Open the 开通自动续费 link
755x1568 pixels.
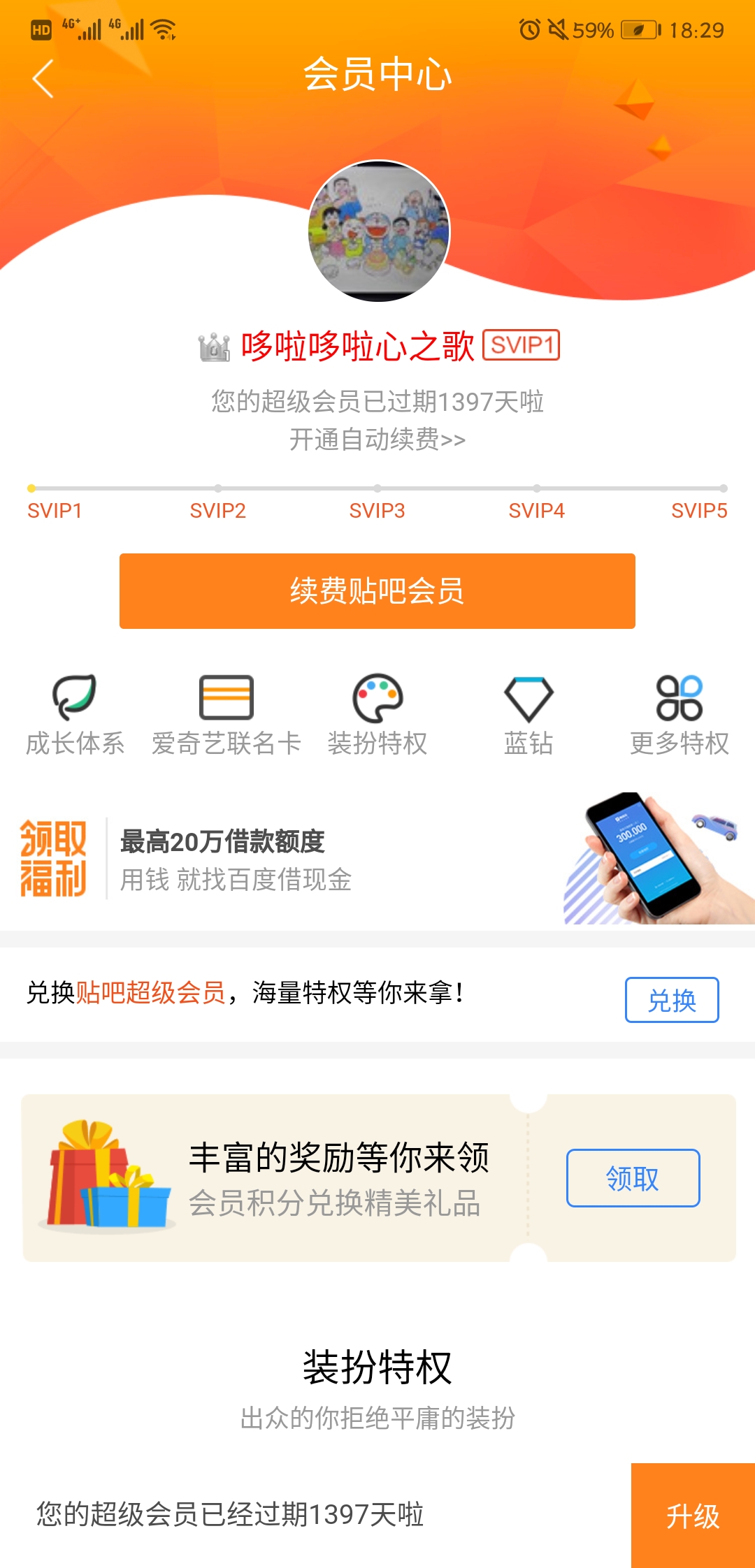point(377,440)
